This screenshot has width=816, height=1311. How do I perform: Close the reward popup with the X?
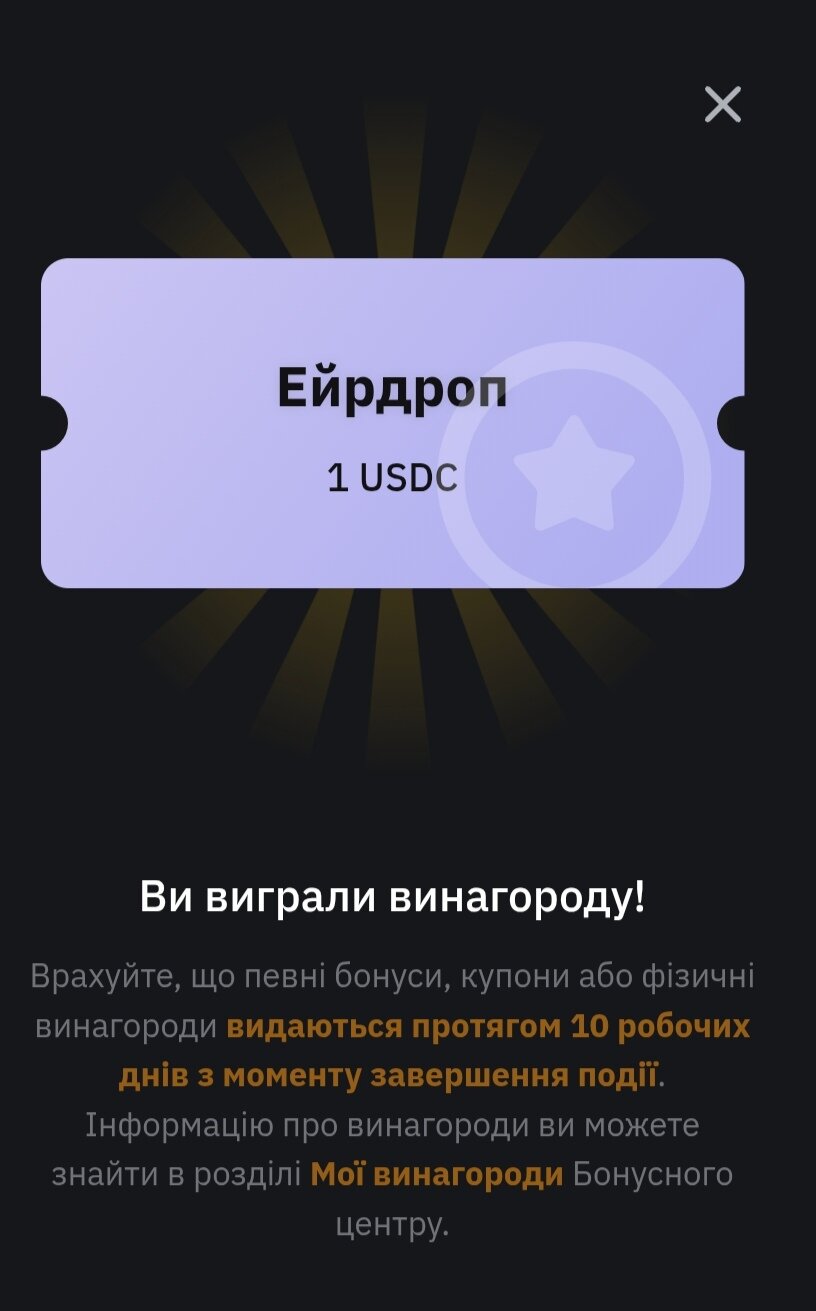722,104
